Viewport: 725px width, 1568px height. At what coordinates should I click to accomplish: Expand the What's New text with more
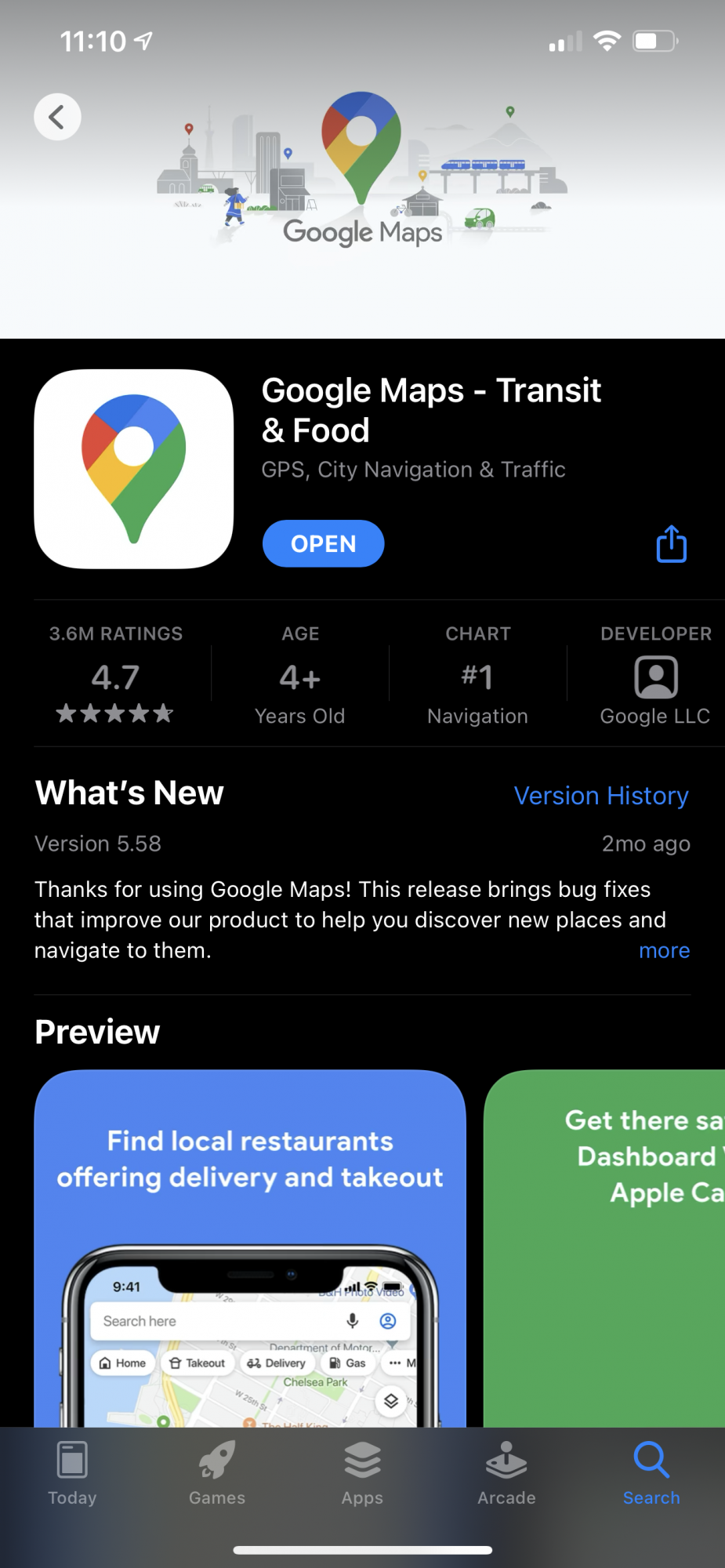(x=664, y=950)
